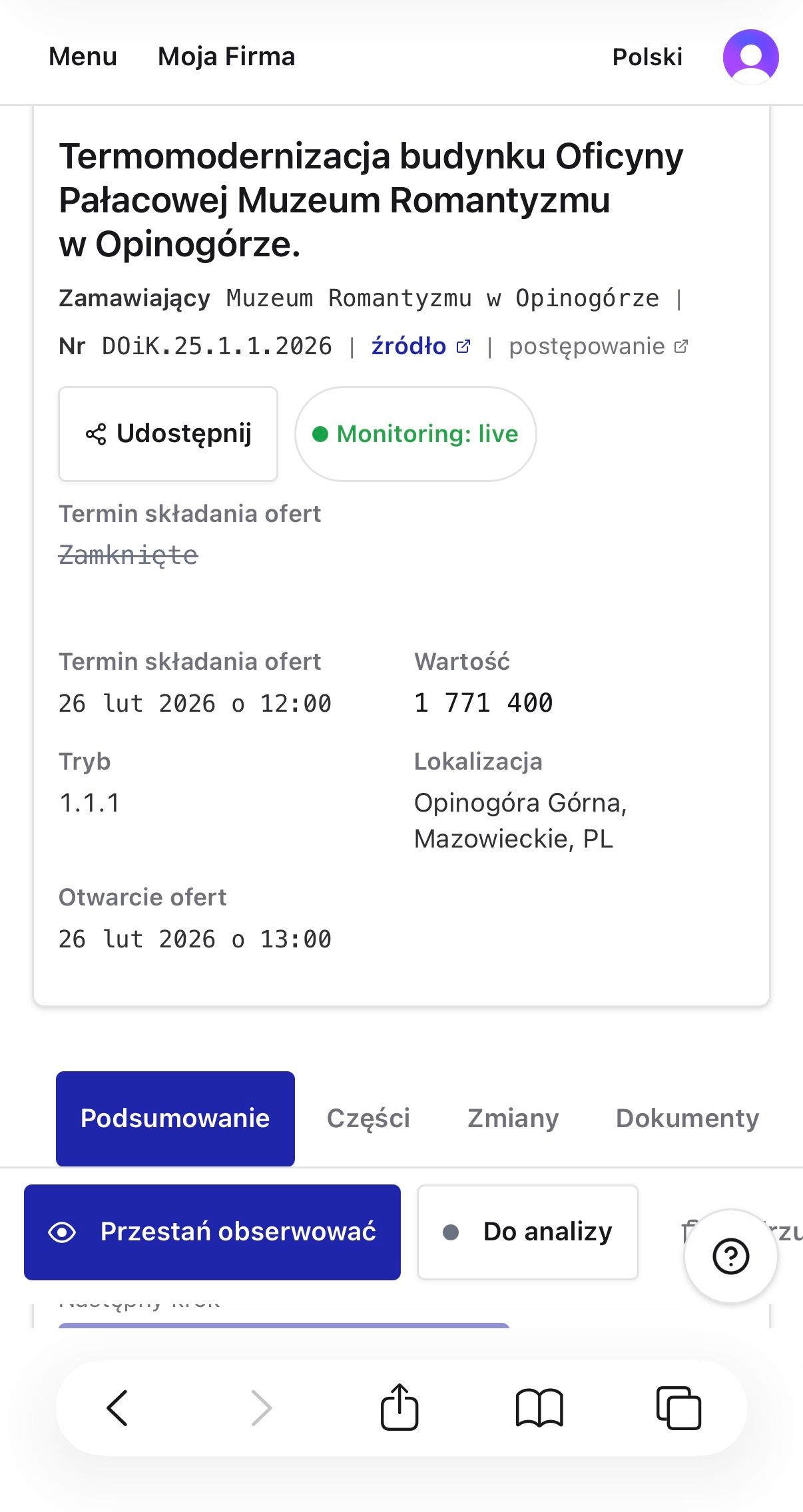
Task: Open browser bookmarks
Action: [x=539, y=1407]
